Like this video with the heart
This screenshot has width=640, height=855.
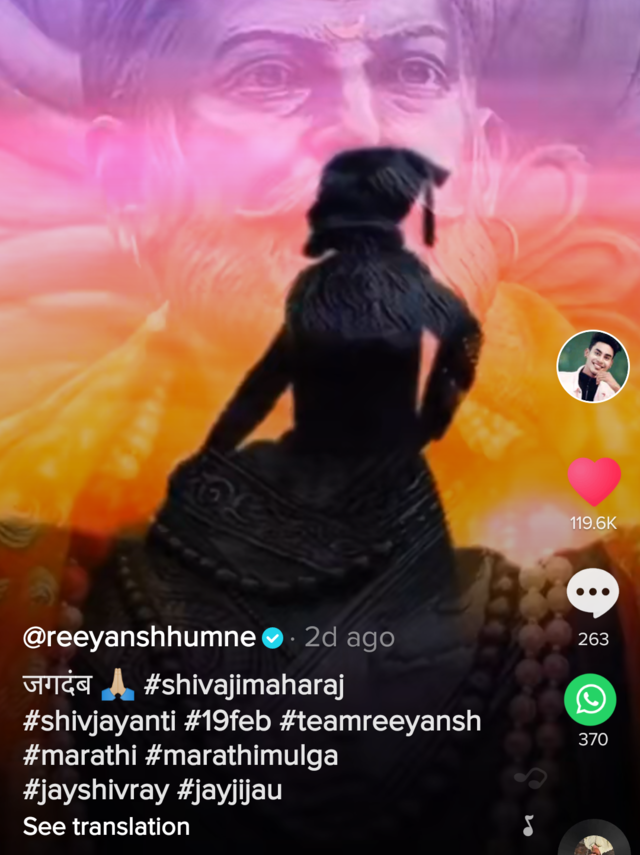(593, 482)
